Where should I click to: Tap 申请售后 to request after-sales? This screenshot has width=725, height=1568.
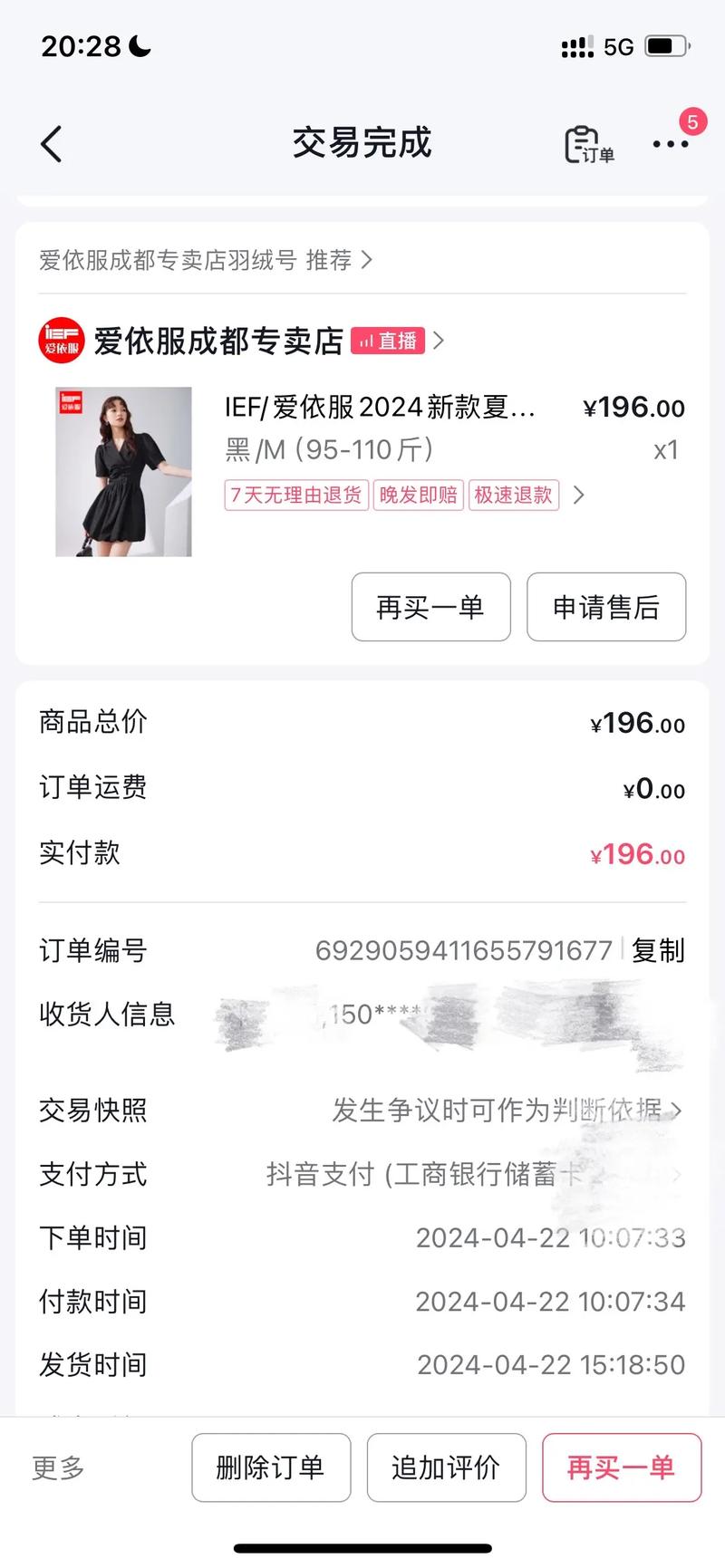606,607
